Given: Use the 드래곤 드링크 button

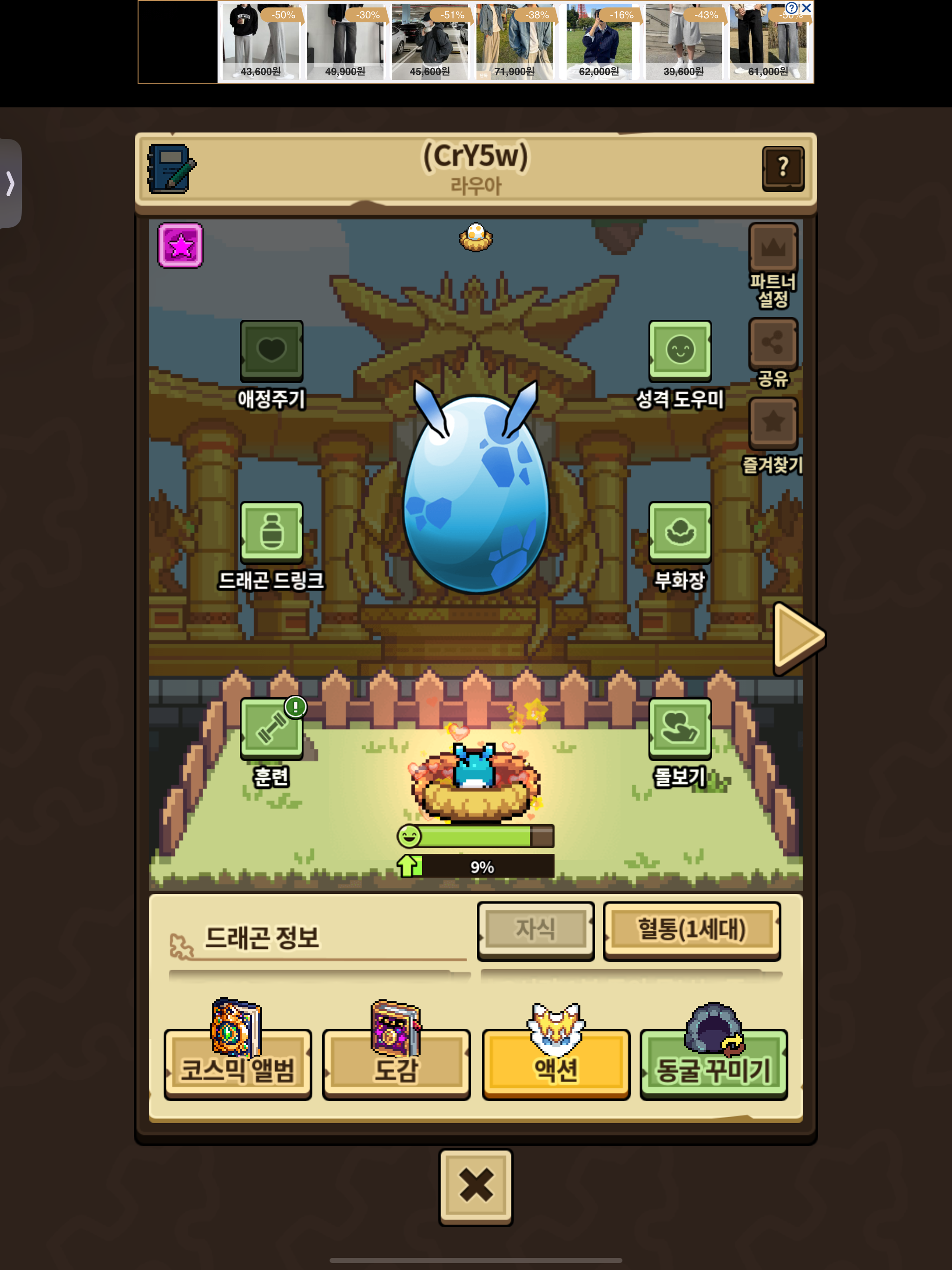Looking at the screenshot, I should [x=271, y=546].
